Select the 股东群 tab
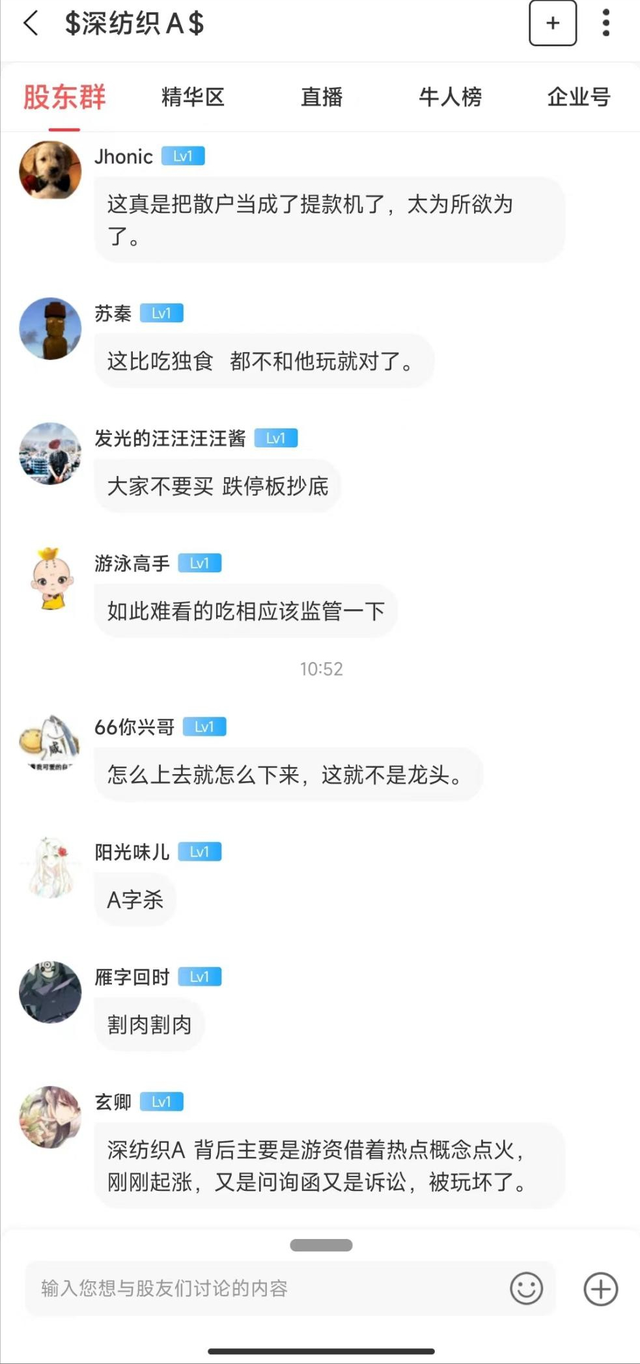 [65, 97]
